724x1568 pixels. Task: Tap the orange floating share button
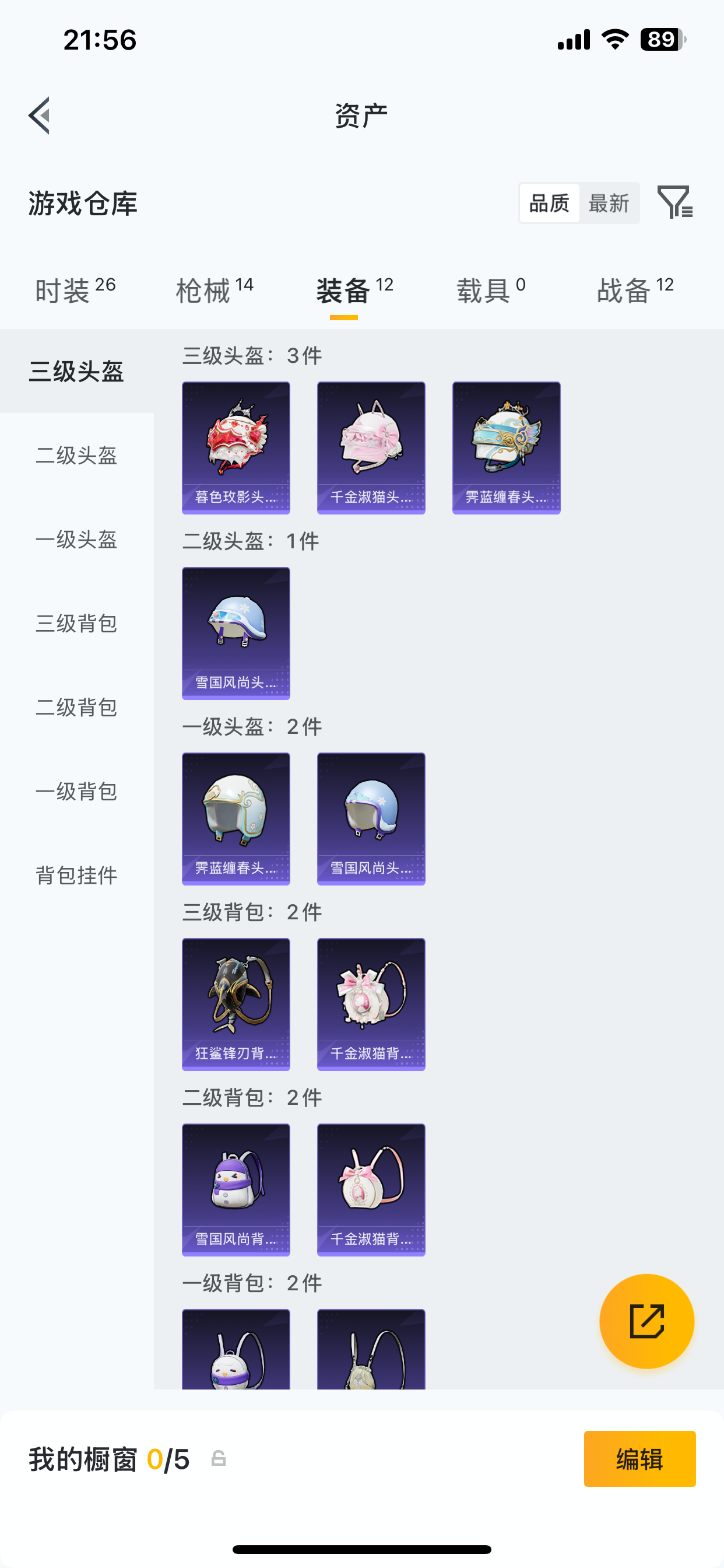coord(646,1321)
